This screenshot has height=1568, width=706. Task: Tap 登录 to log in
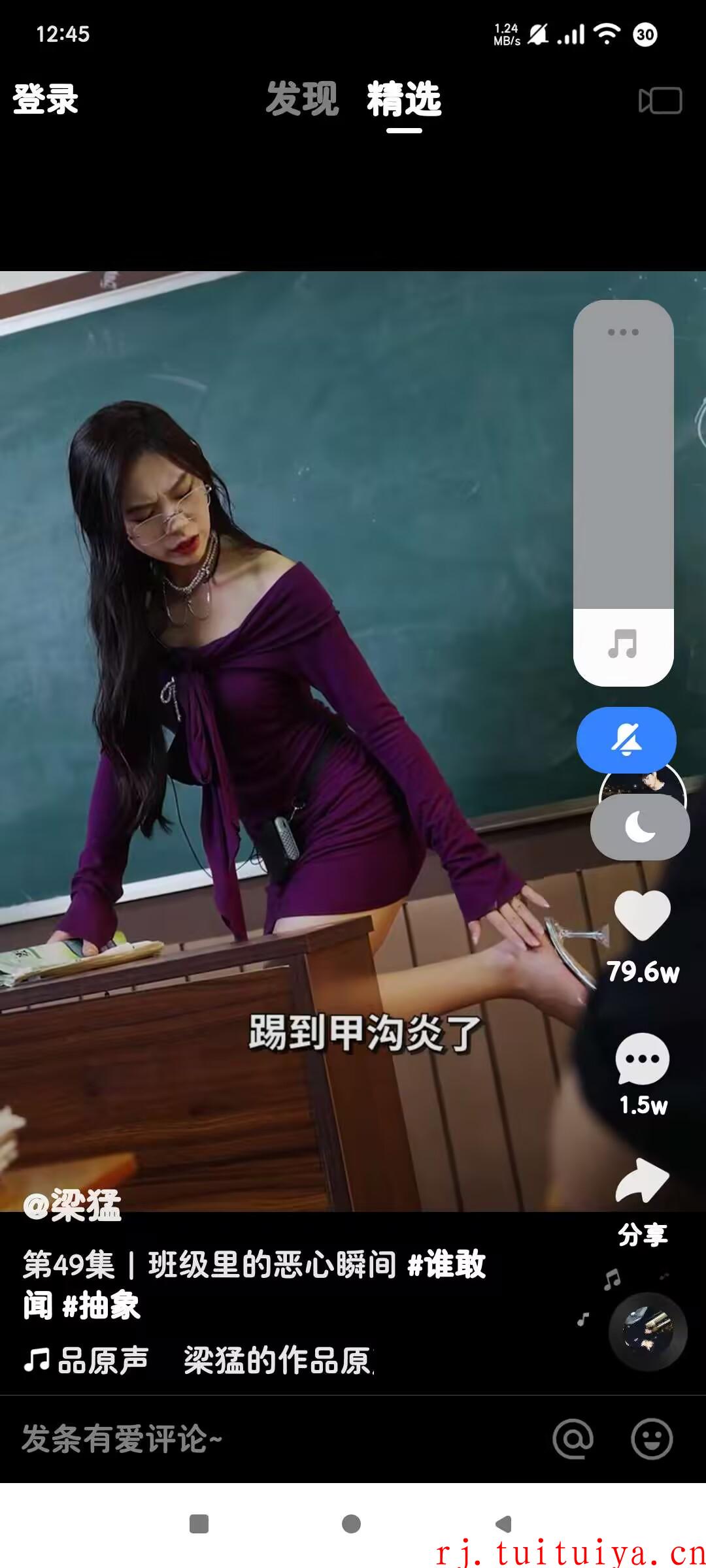[x=46, y=99]
